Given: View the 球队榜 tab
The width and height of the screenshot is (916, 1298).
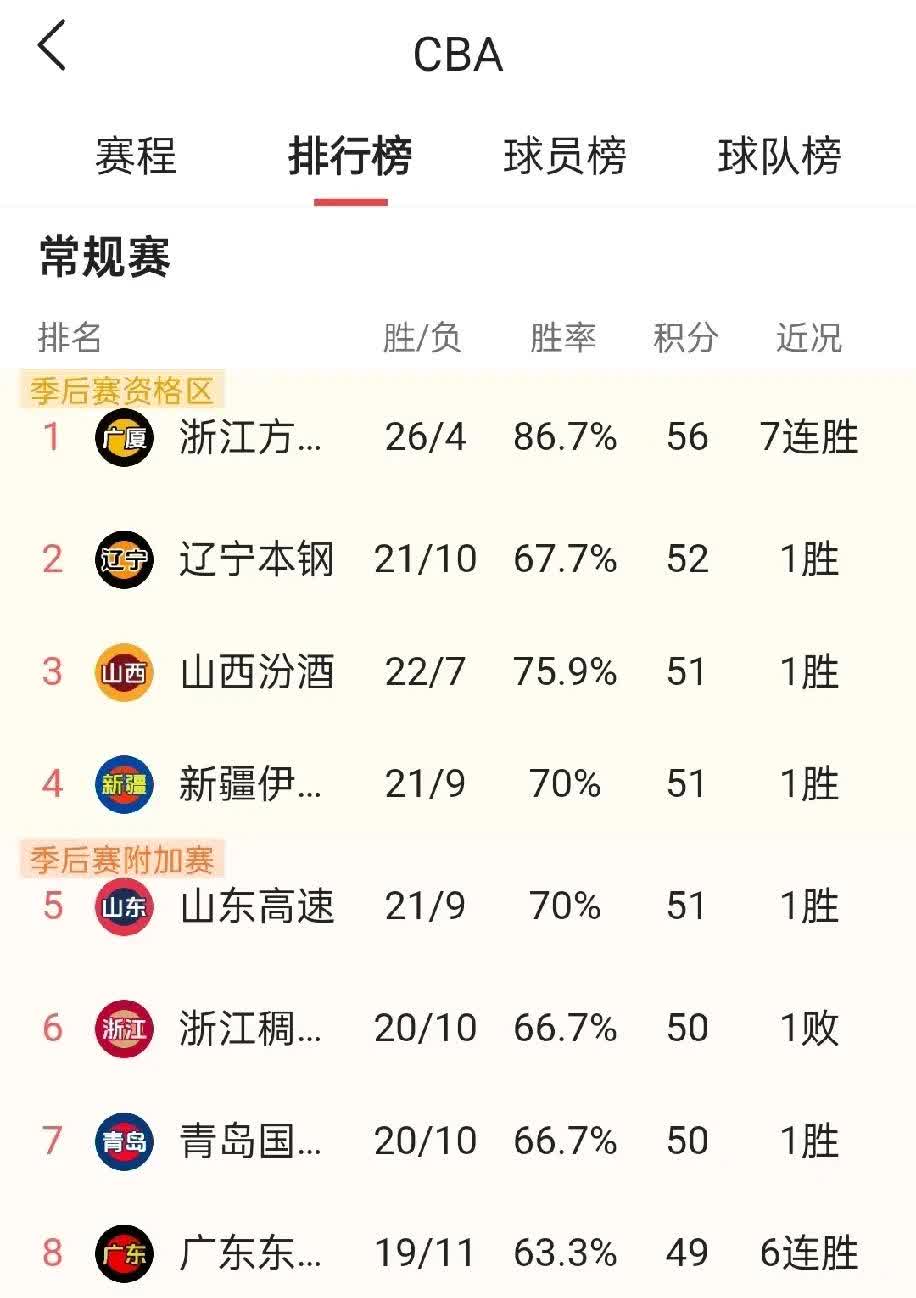Looking at the screenshot, I should (x=779, y=157).
